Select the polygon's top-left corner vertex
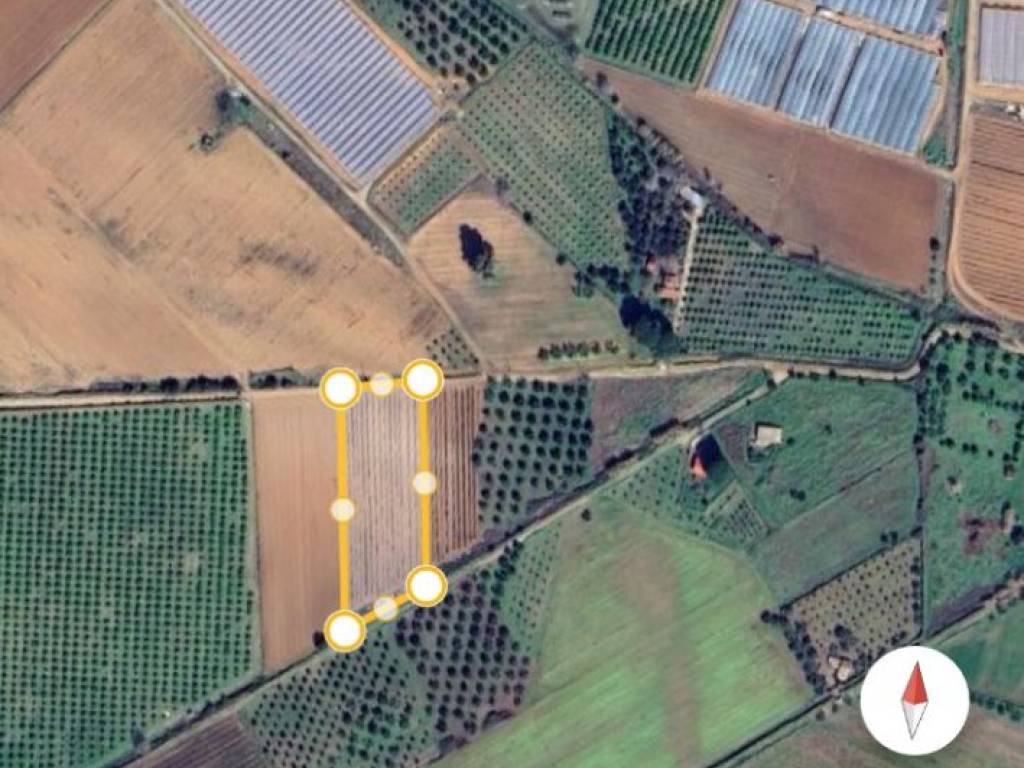This screenshot has width=1024, height=768. pyautogui.click(x=341, y=388)
